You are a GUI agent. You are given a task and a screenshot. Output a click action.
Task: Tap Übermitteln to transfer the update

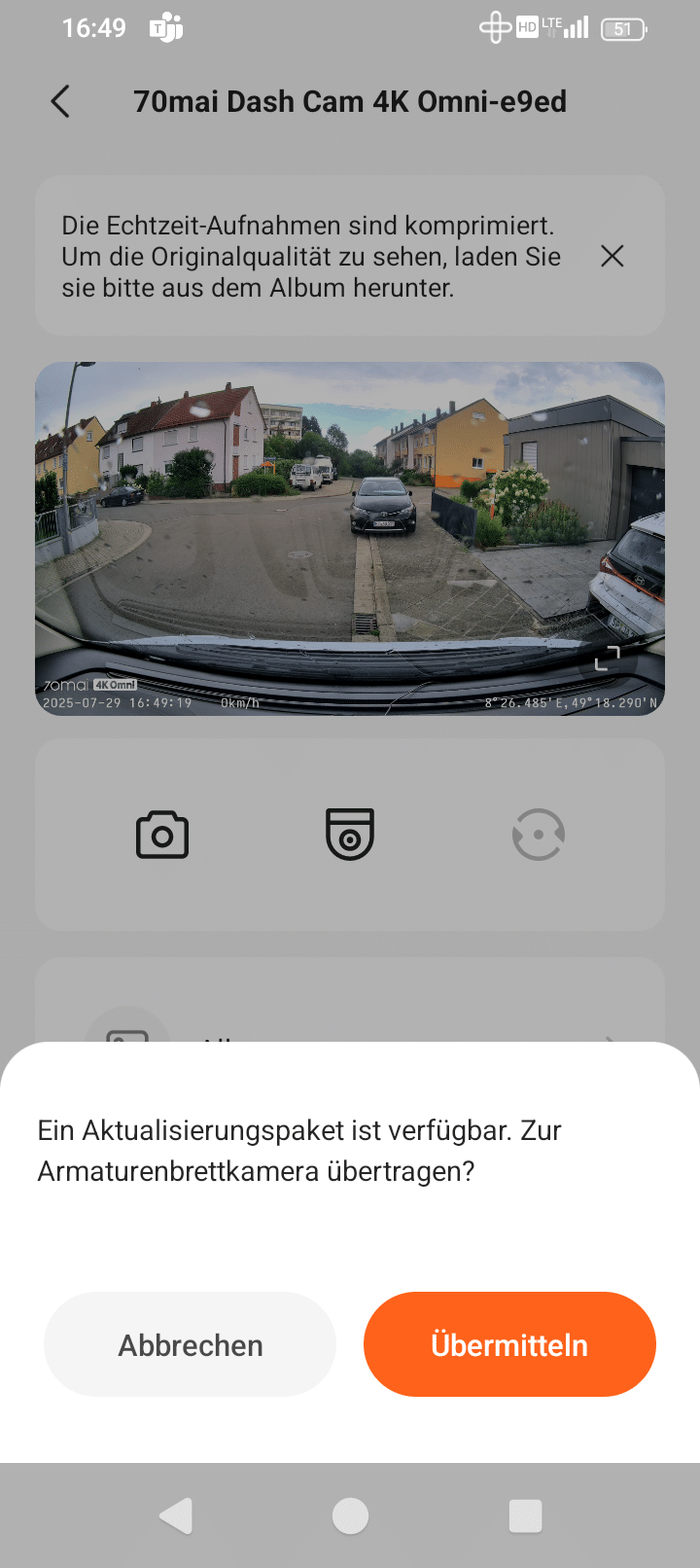point(509,1344)
